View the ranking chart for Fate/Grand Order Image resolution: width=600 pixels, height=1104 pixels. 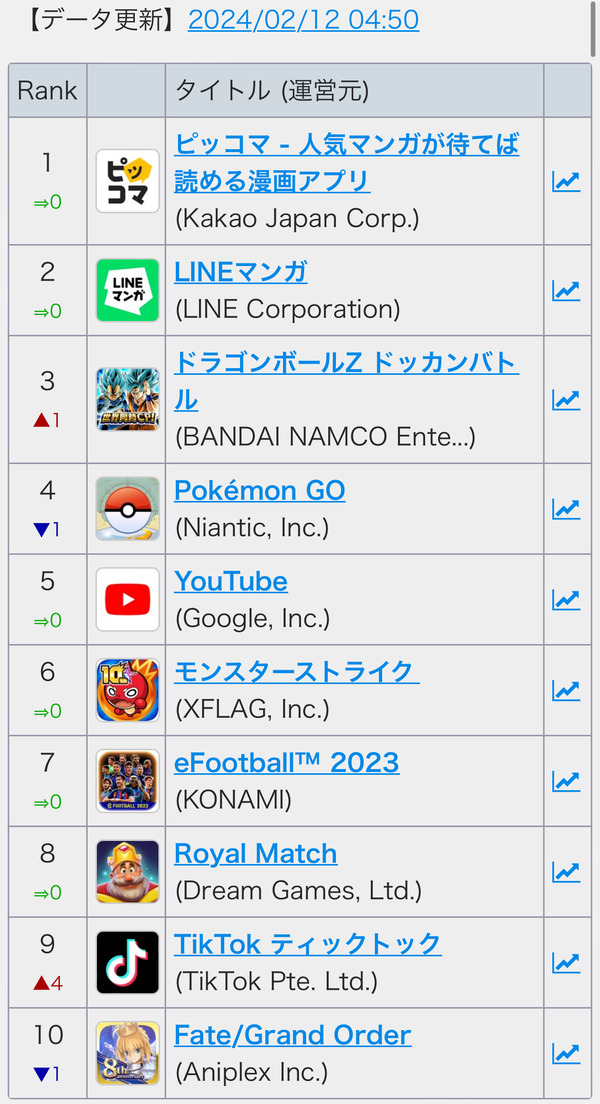pos(565,1053)
